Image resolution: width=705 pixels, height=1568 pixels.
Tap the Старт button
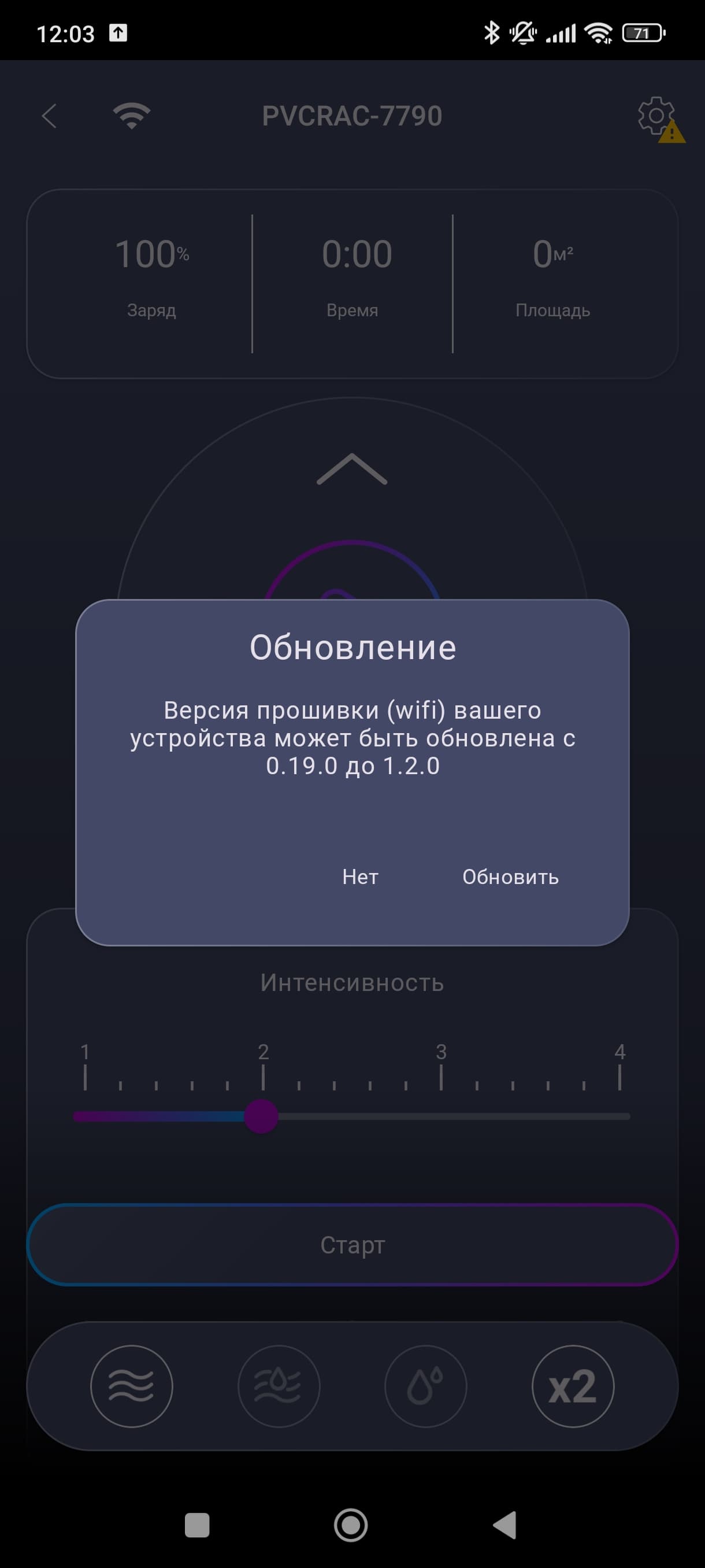352,1244
